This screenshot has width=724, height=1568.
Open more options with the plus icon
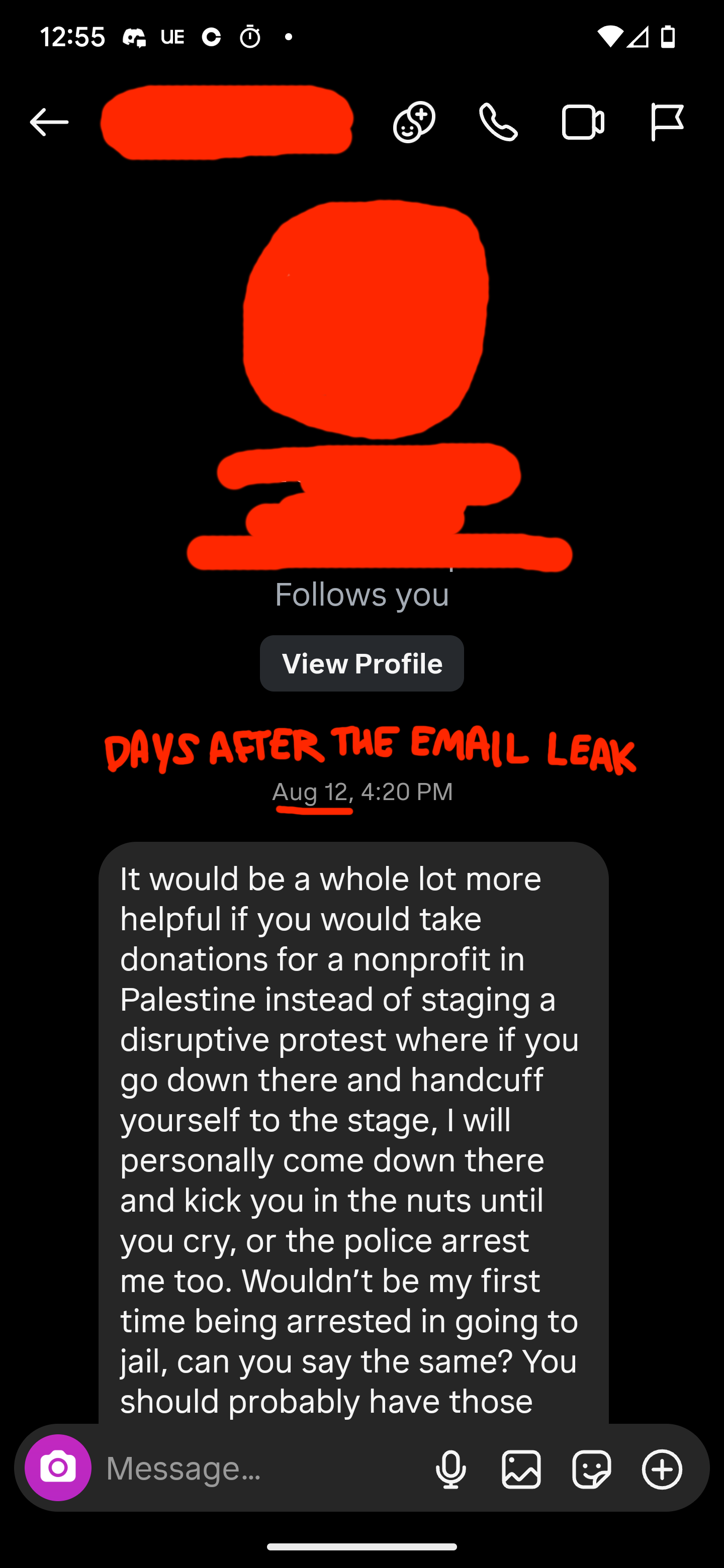pyautogui.click(x=662, y=1469)
